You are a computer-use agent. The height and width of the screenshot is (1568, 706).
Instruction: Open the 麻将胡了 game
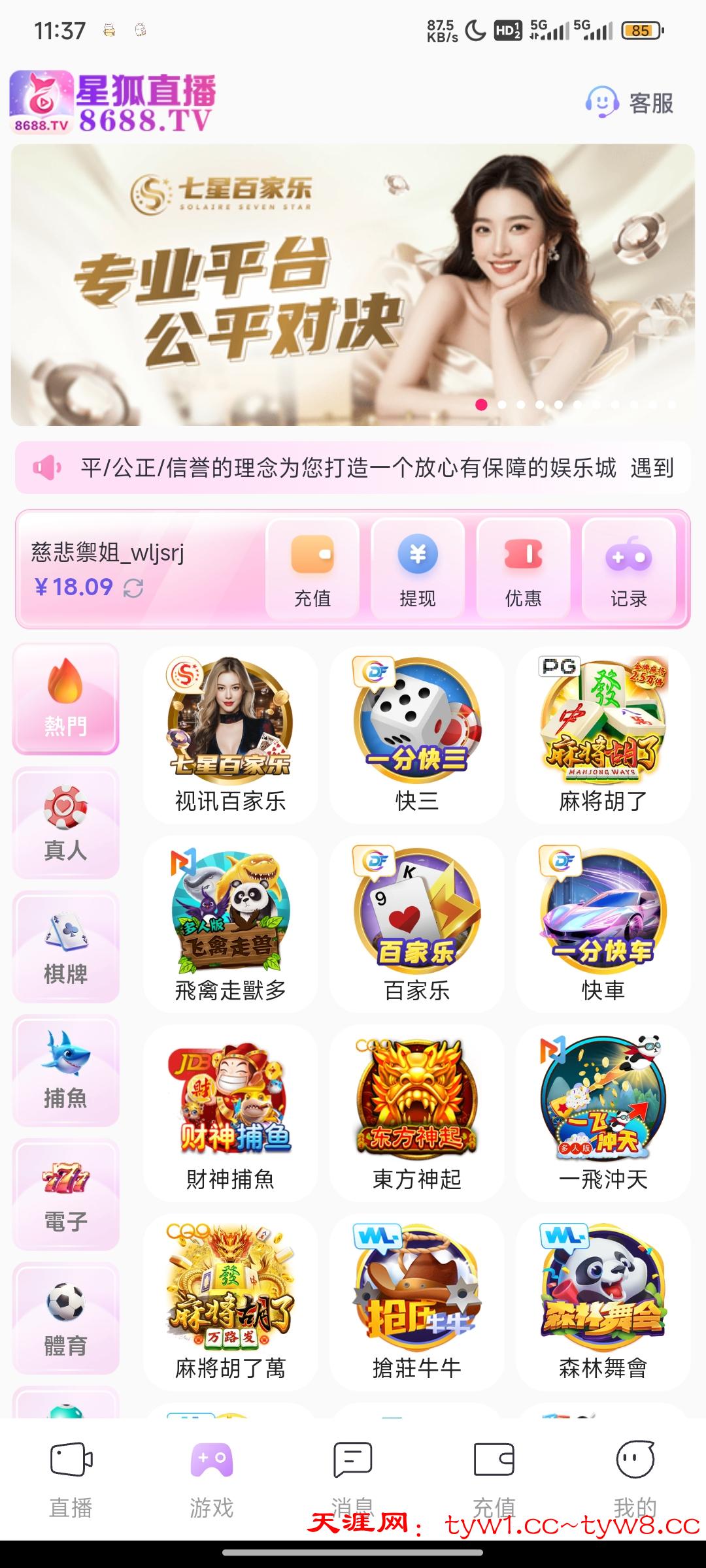point(603,735)
